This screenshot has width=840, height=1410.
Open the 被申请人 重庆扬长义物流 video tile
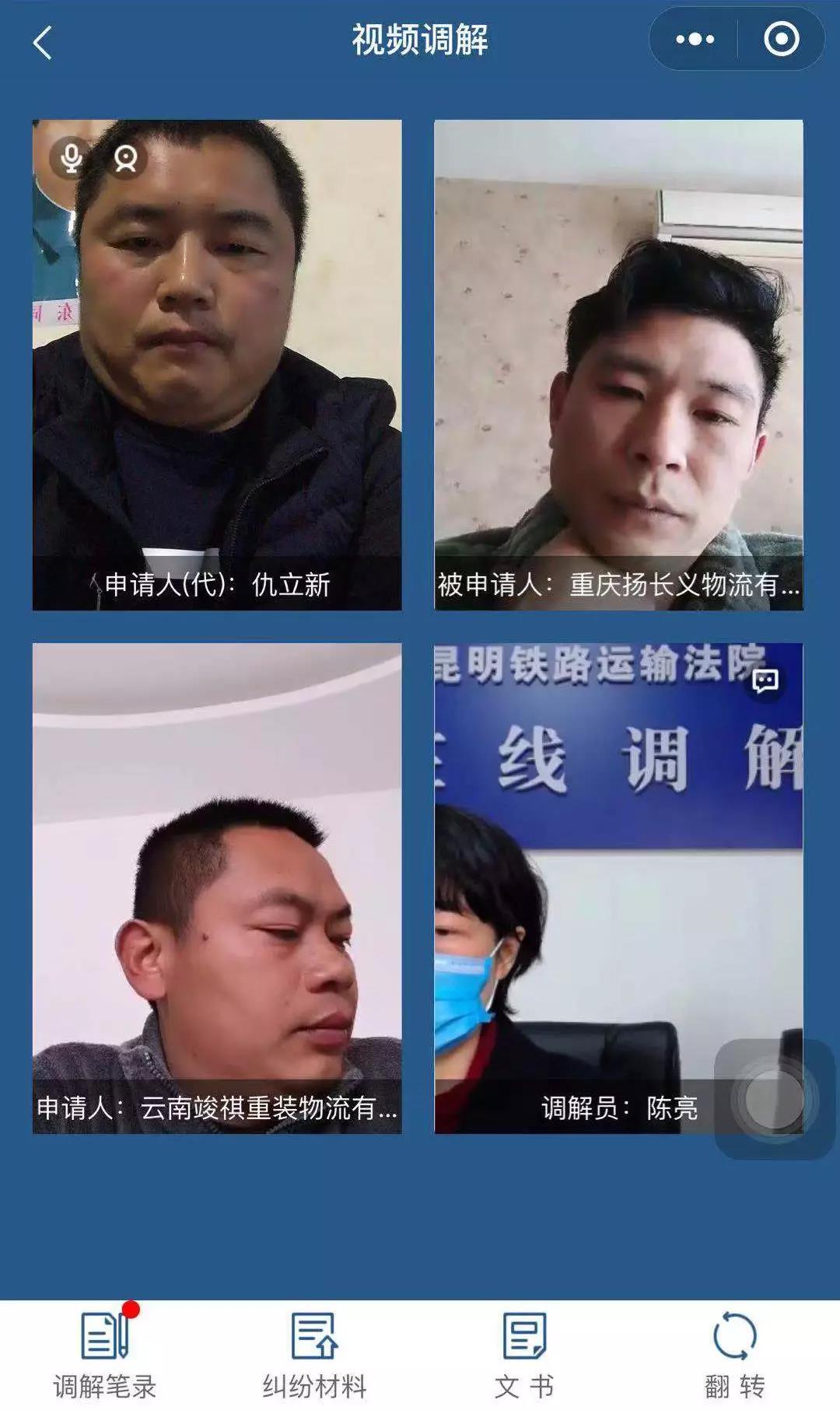[x=618, y=365]
